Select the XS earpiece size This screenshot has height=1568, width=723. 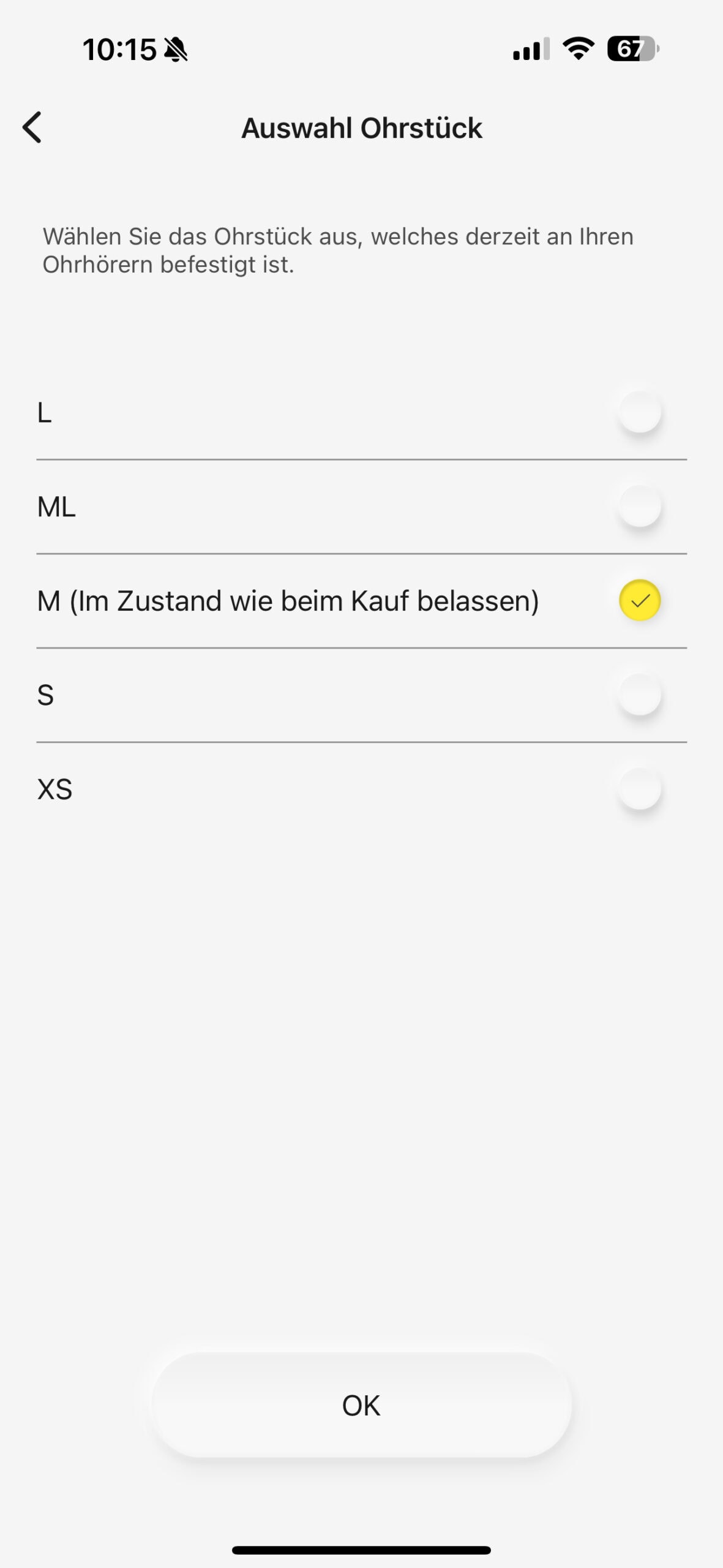coord(639,789)
